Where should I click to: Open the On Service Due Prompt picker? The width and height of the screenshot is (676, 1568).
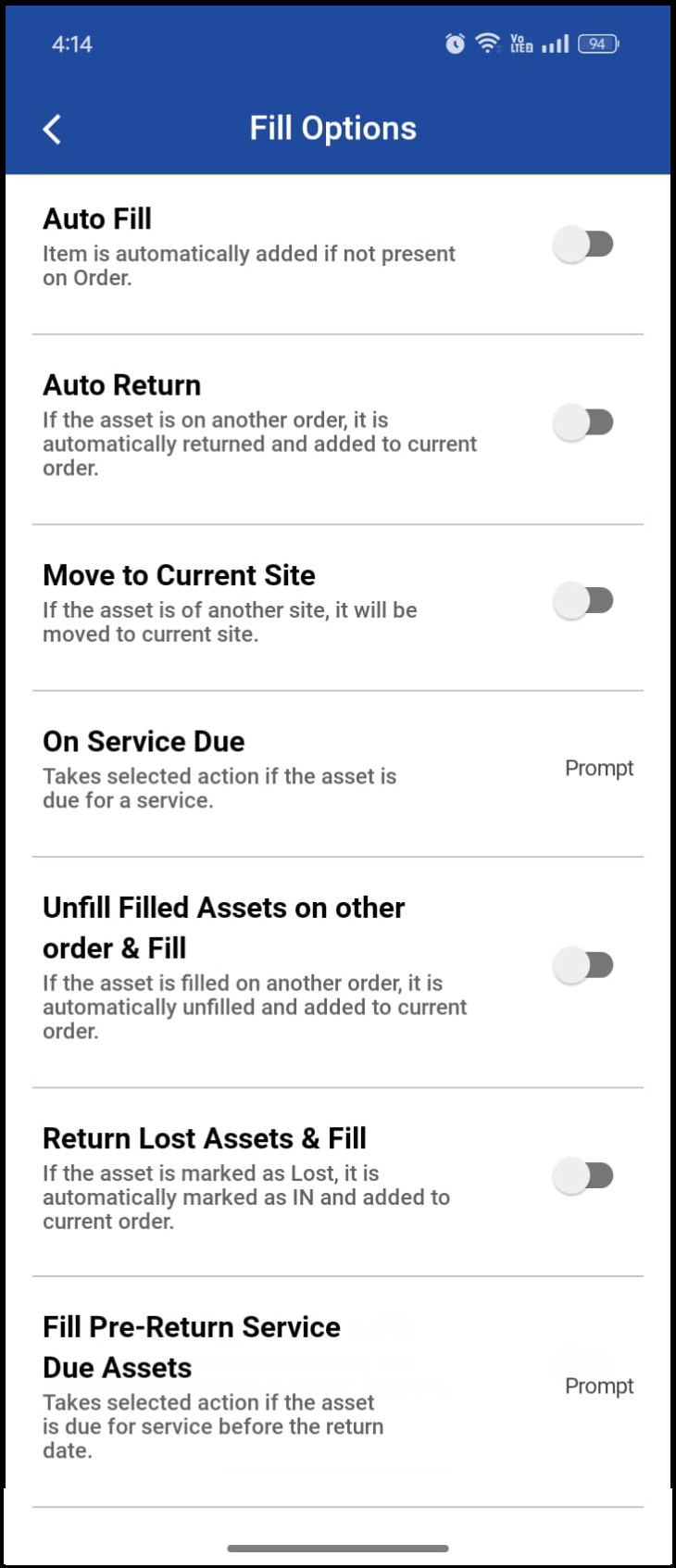point(598,768)
